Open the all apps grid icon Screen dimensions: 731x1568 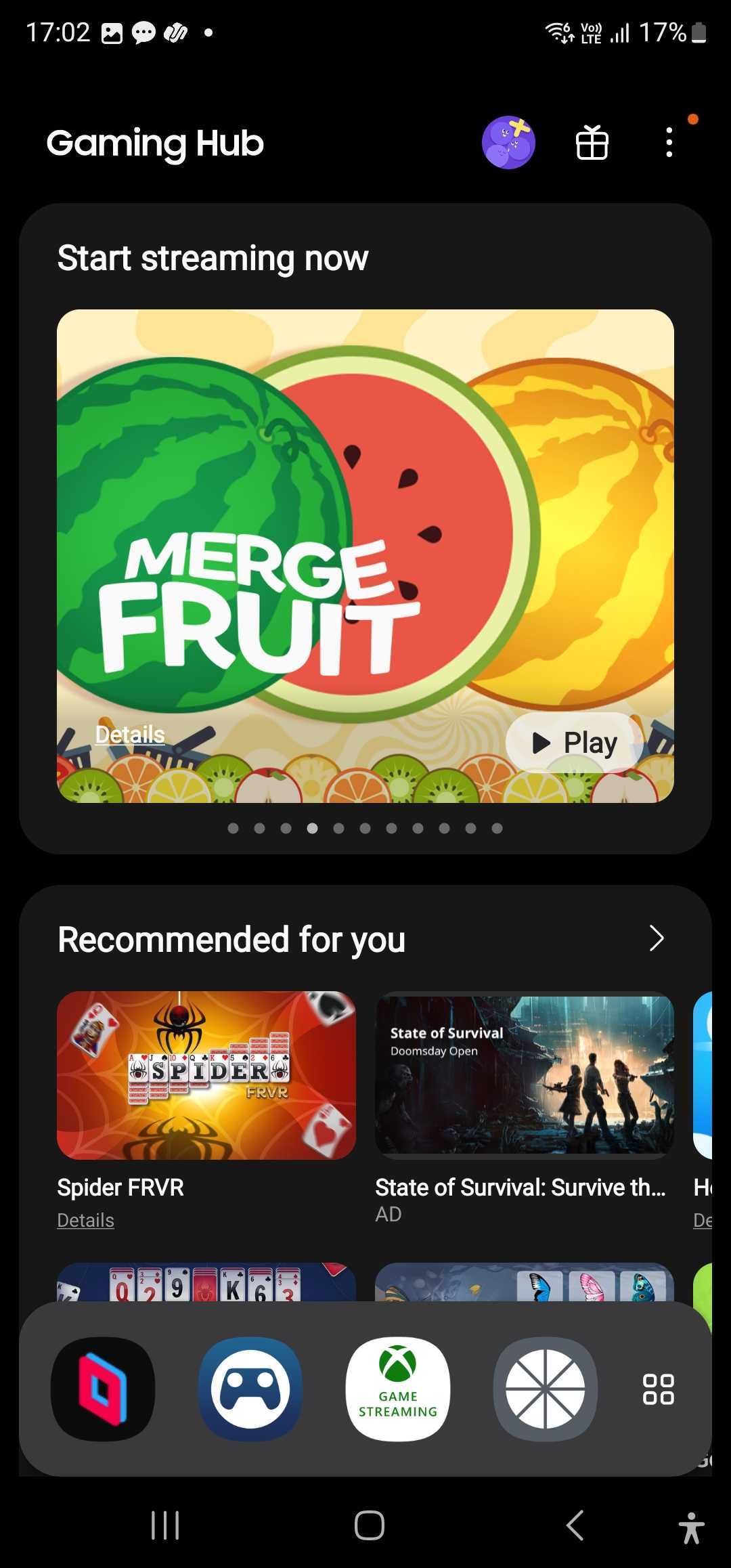tap(658, 1389)
